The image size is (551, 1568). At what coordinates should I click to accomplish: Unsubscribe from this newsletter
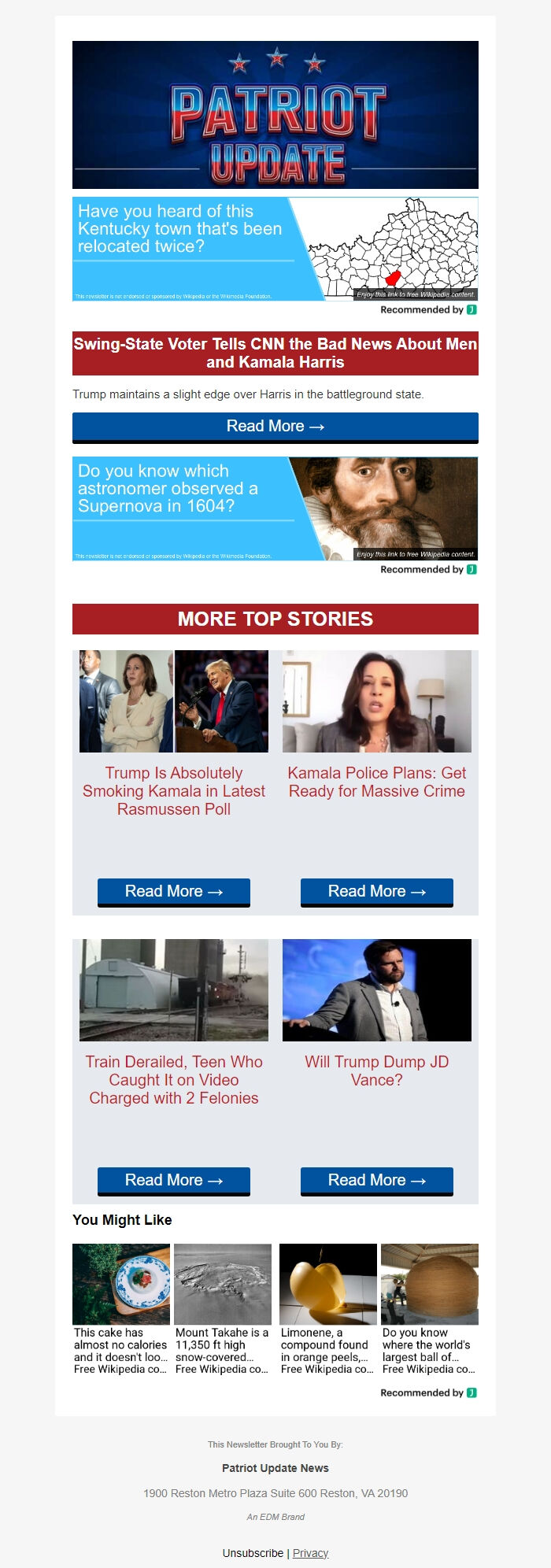tap(253, 1553)
